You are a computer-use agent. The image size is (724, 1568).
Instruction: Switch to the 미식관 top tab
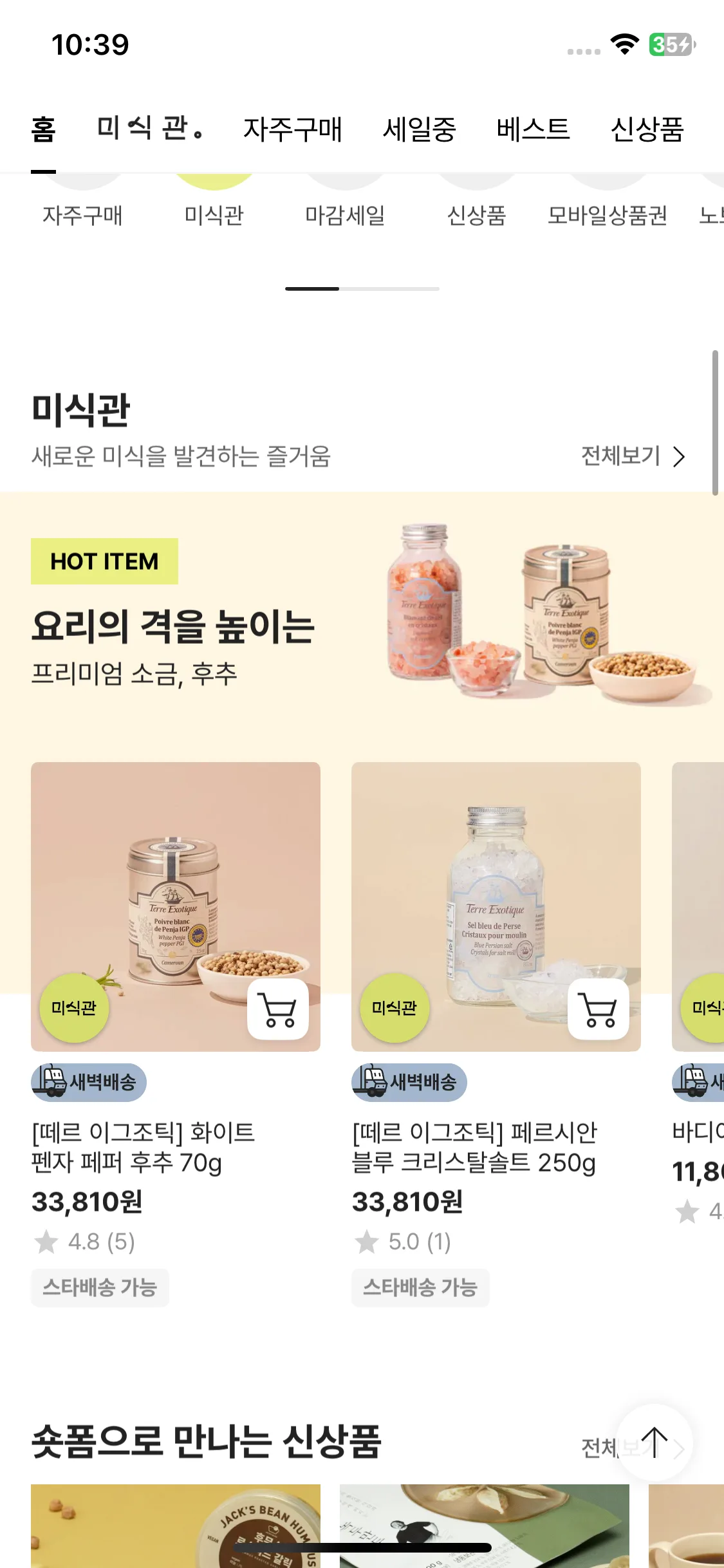[x=149, y=128]
